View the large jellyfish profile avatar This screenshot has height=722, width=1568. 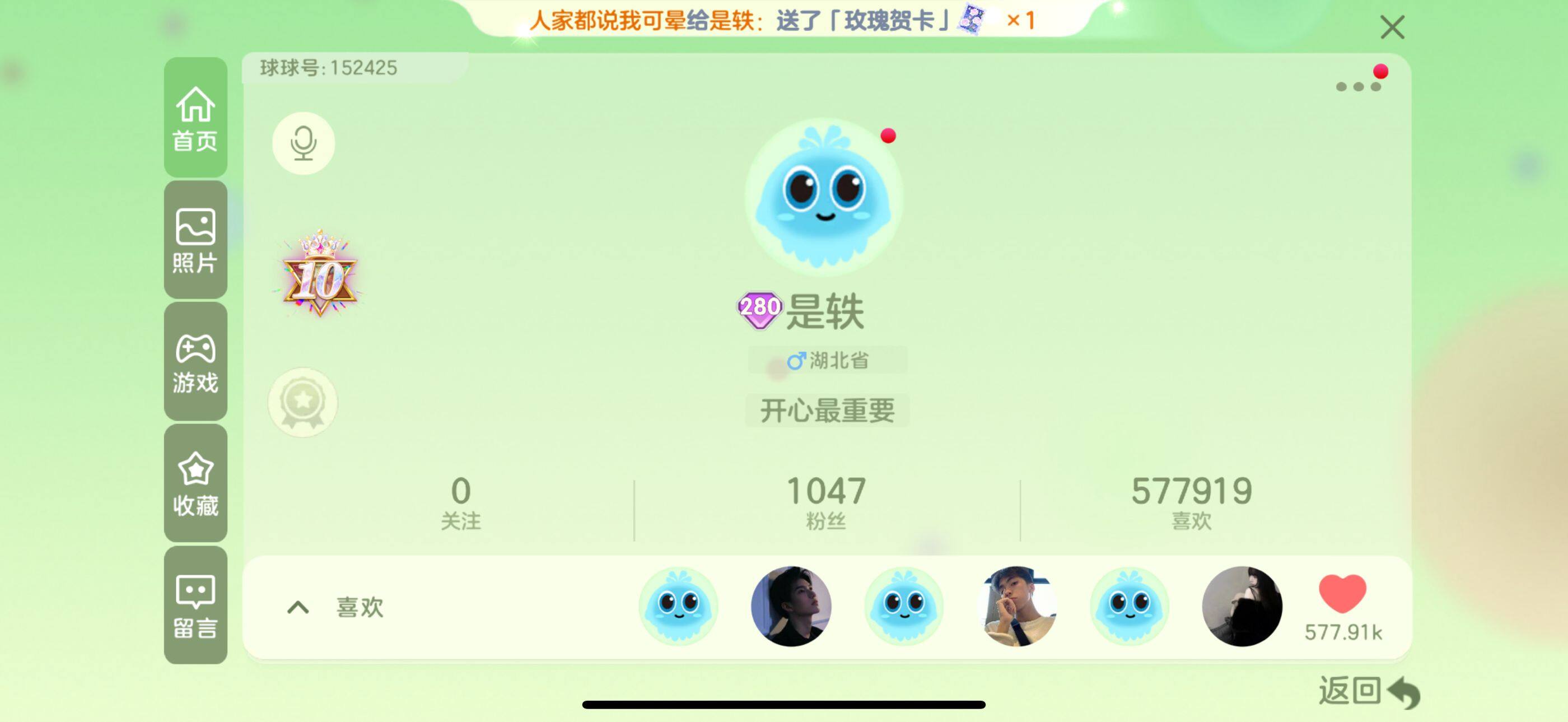click(824, 196)
